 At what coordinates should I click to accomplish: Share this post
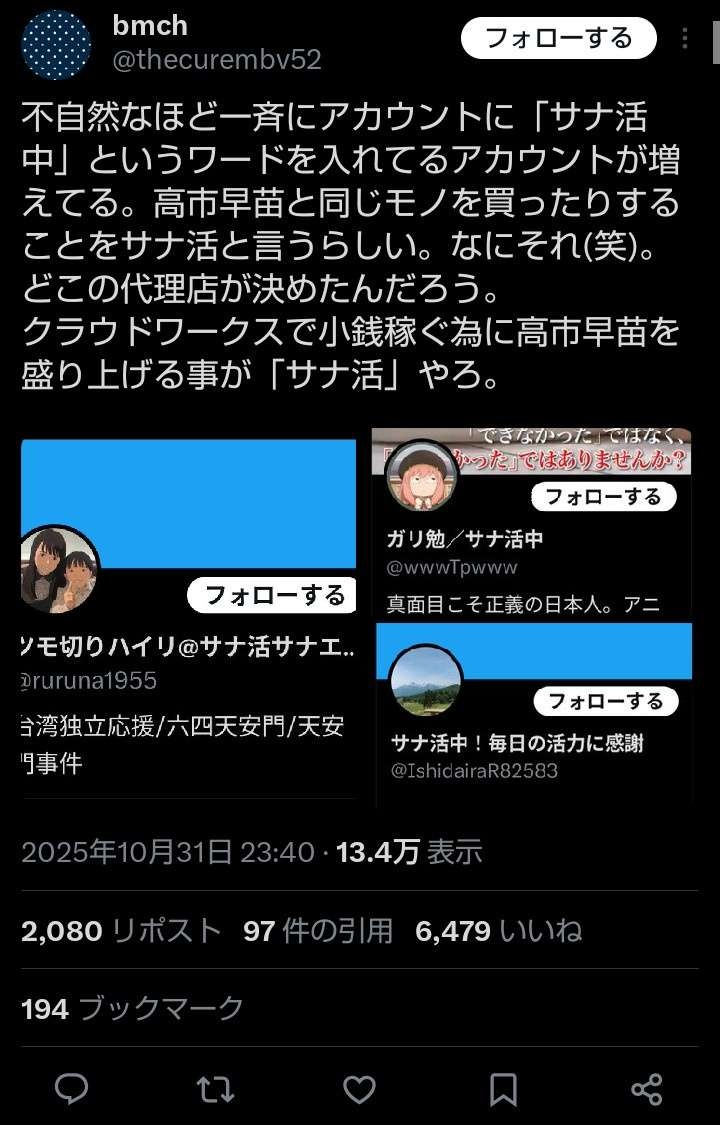(647, 1088)
